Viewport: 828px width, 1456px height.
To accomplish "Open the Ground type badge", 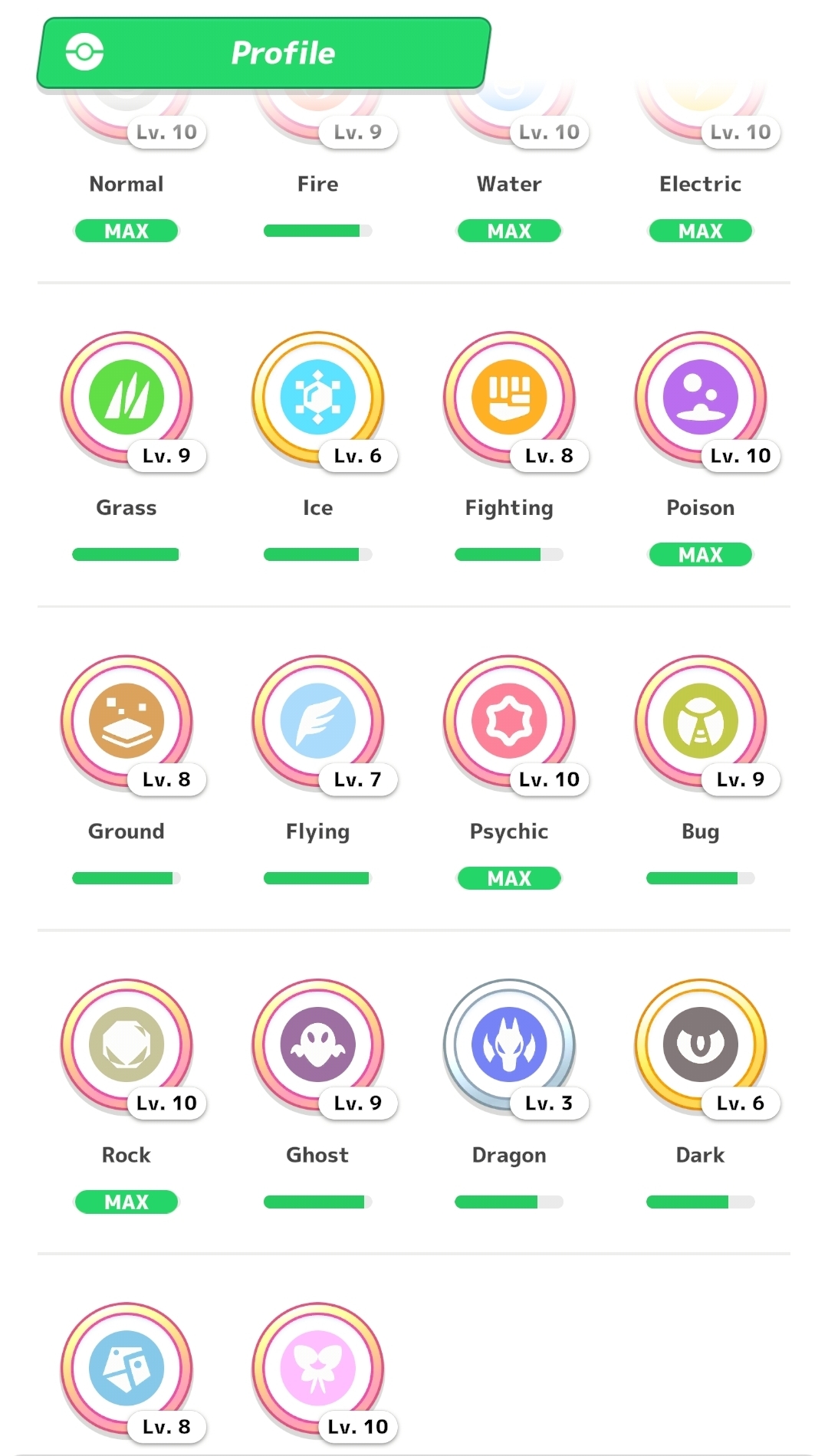I will coord(127,721).
